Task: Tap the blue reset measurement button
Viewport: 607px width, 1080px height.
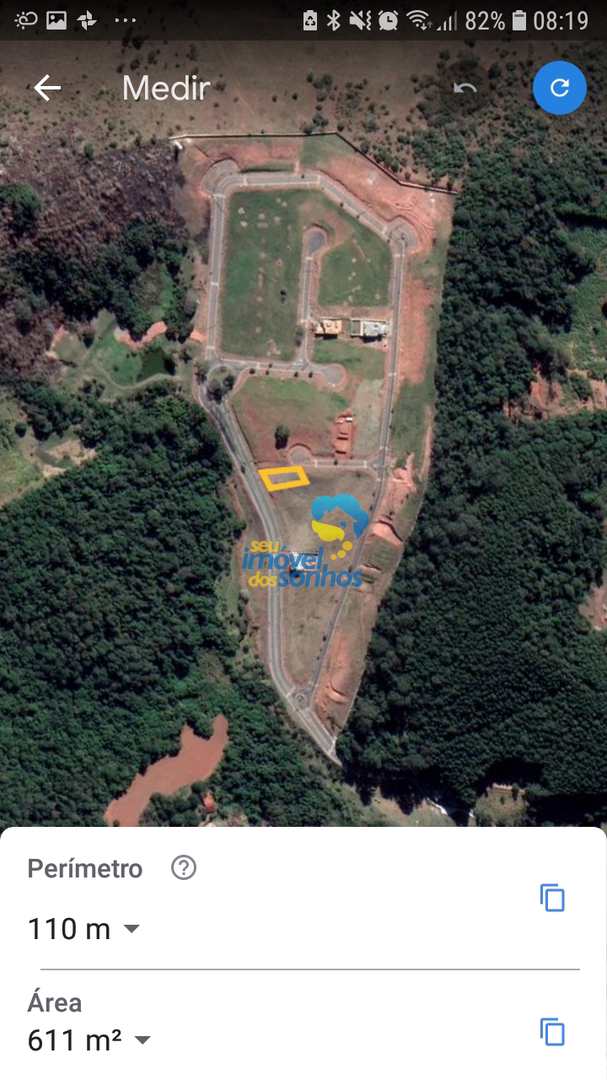Action: pos(559,87)
